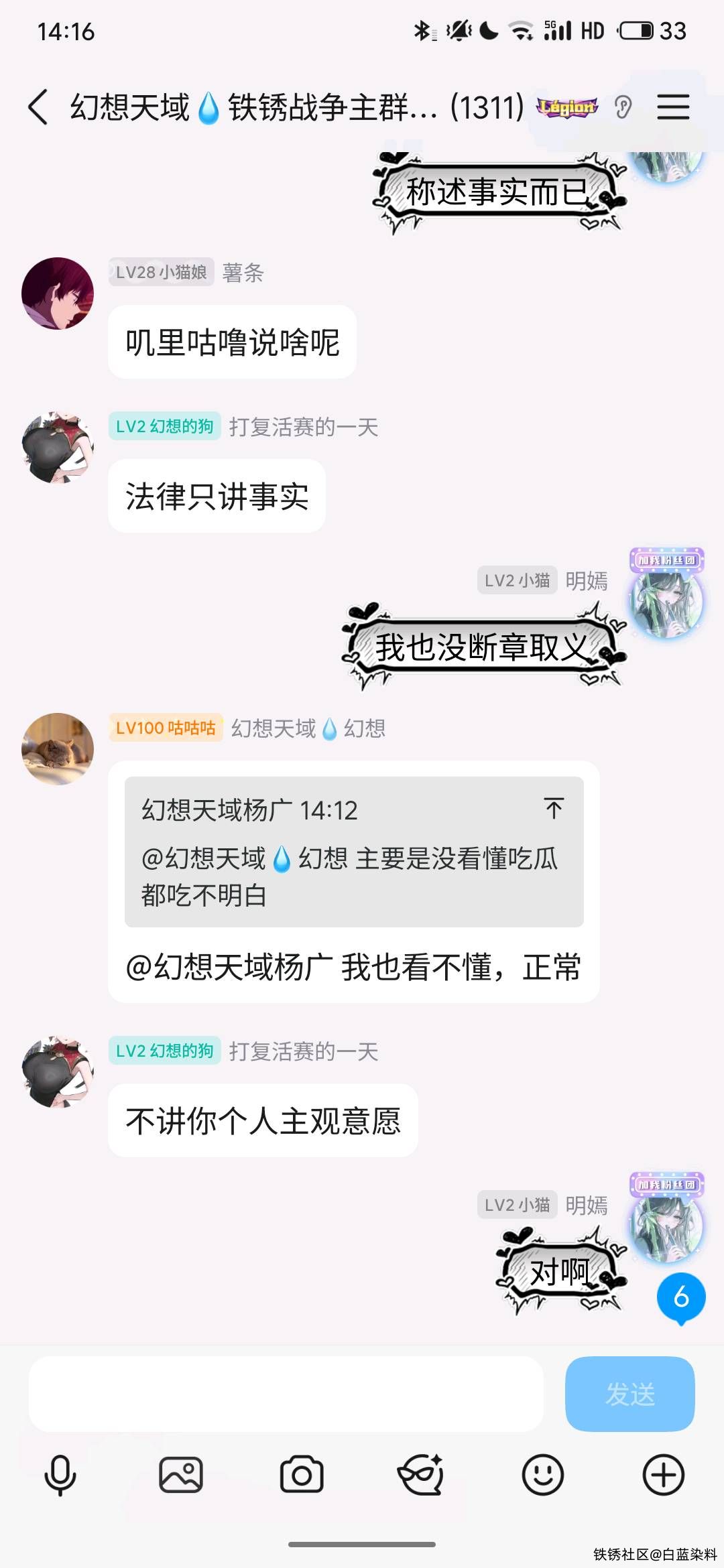Jump to the 6 new messages
Viewport: 724px width, 1568px height.
pos(681,1298)
